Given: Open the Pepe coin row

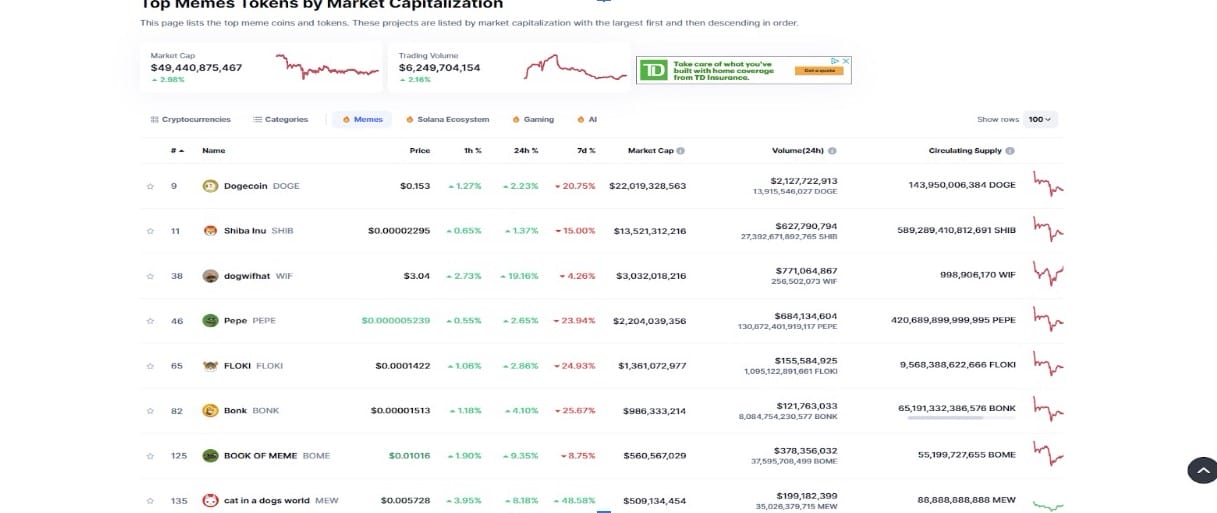Looking at the screenshot, I should click(235, 321).
